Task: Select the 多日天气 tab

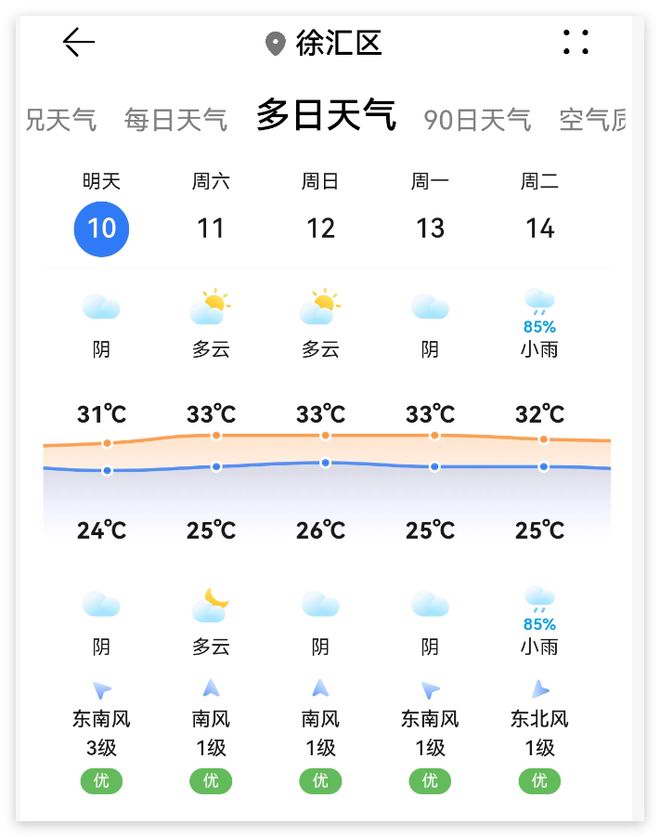Action: (x=326, y=116)
